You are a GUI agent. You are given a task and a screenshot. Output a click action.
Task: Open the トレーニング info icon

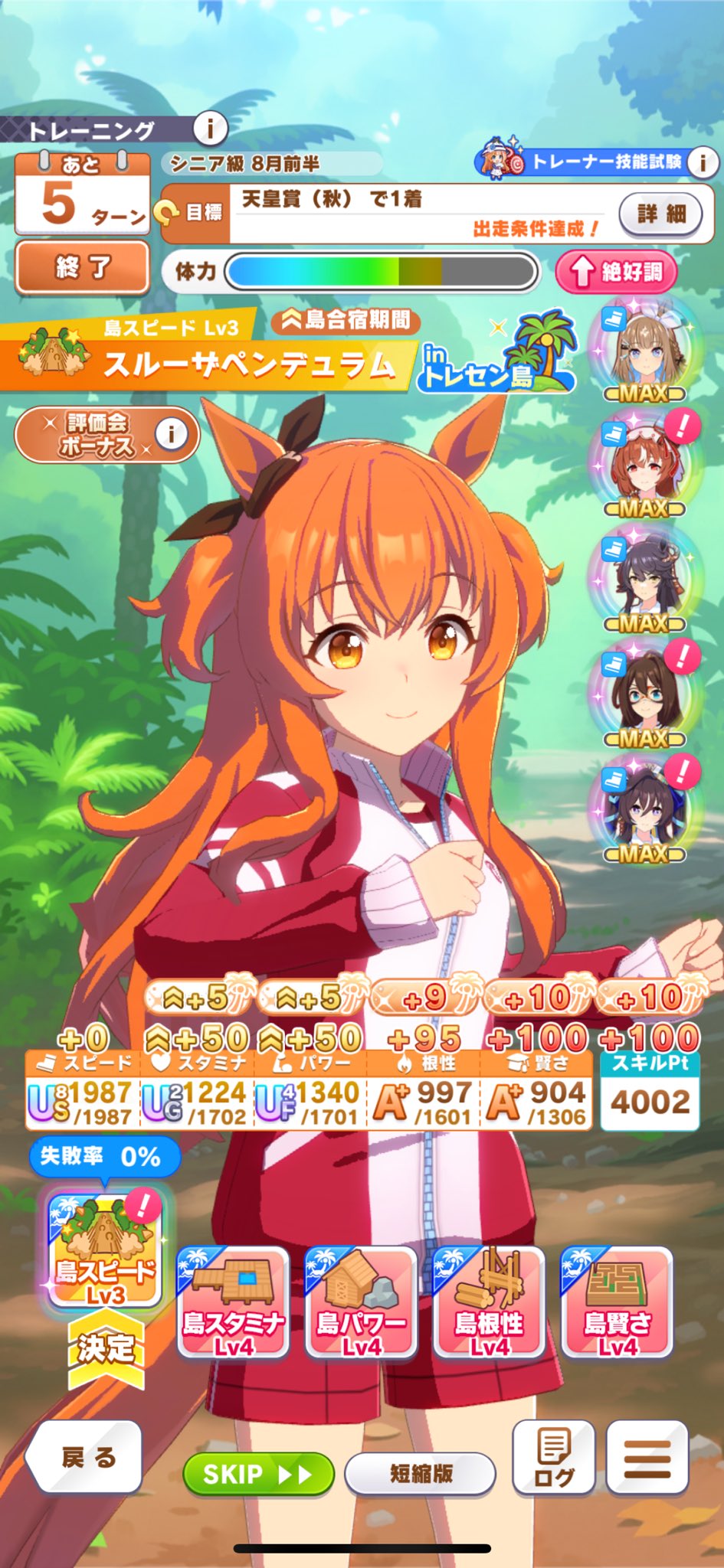click(x=209, y=129)
